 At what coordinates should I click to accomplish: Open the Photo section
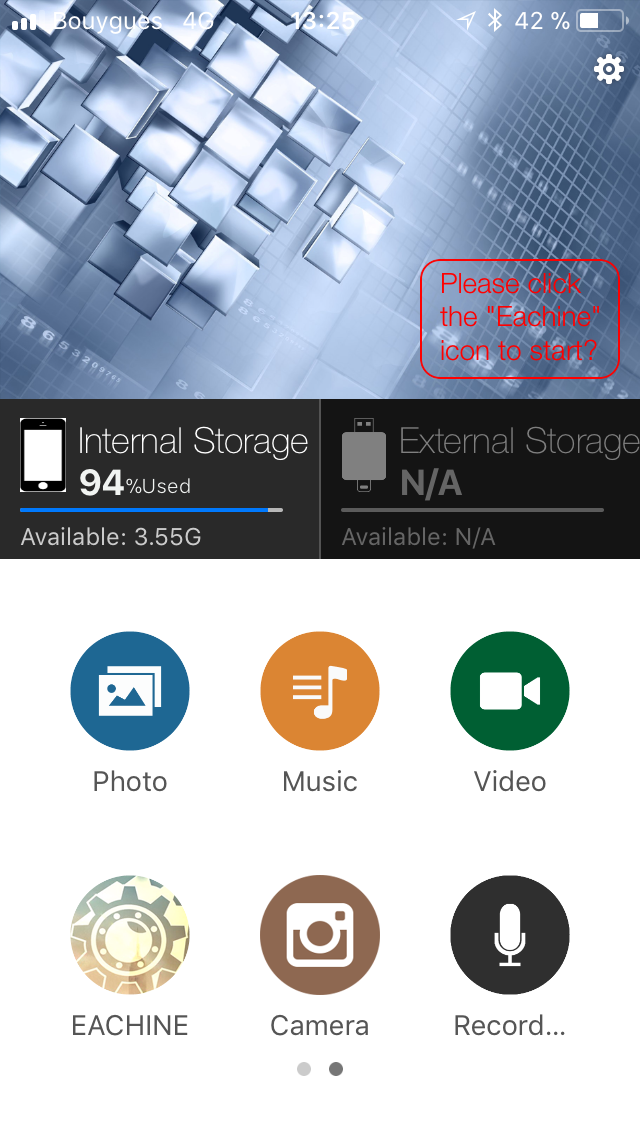130,690
